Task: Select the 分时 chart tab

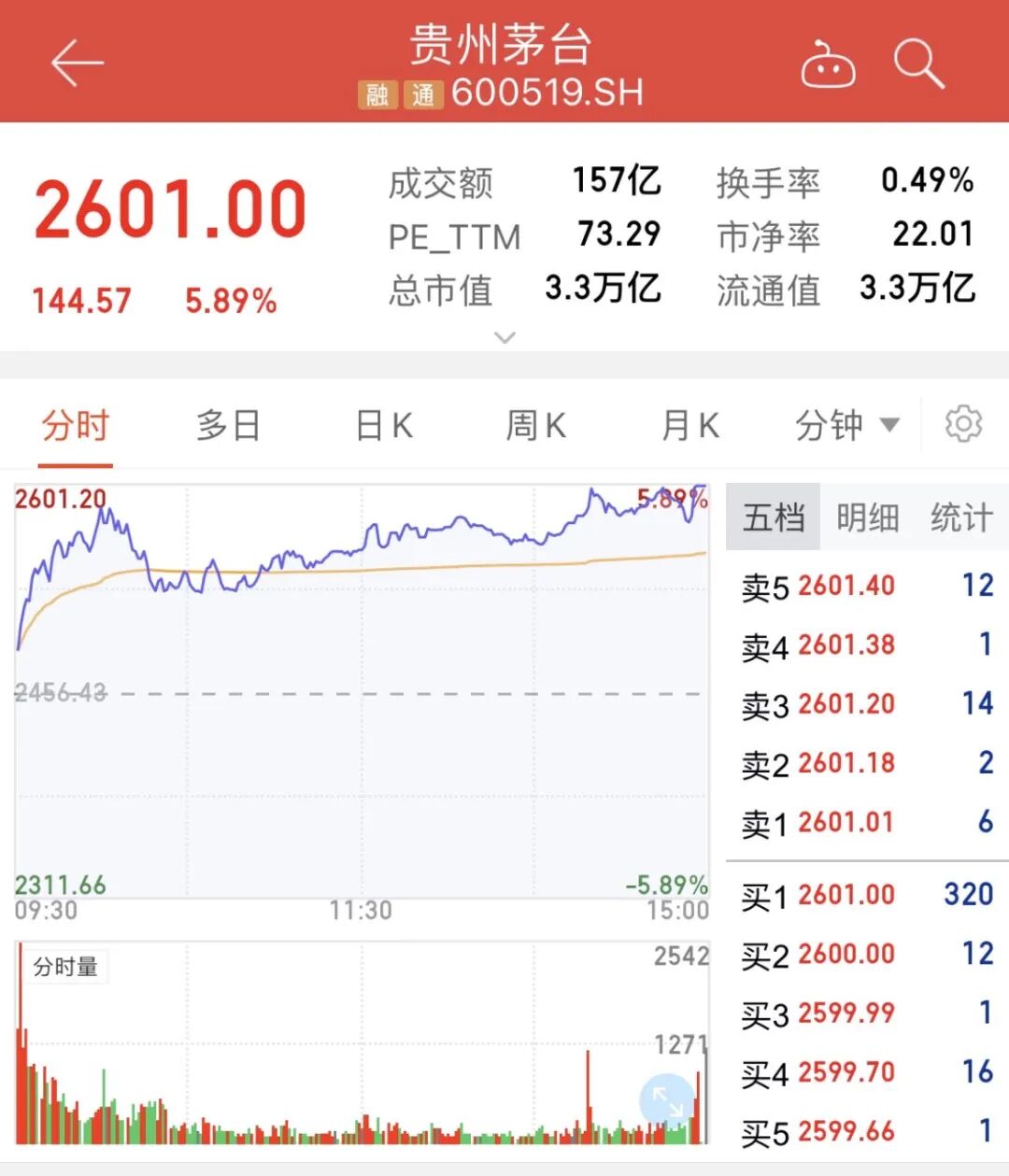Action: (76, 426)
